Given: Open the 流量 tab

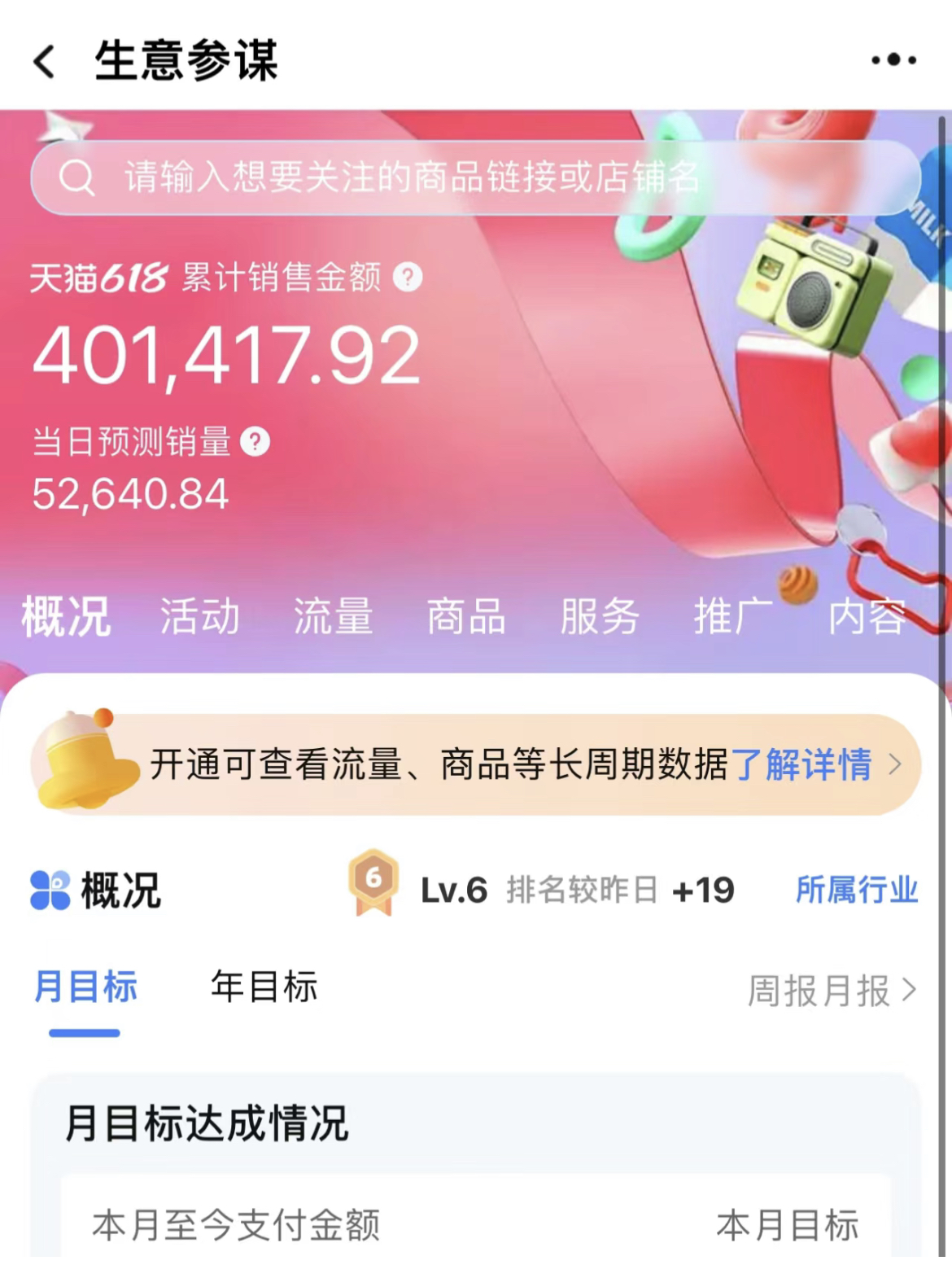Looking at the screenshot, I should (x=333, y=616).
